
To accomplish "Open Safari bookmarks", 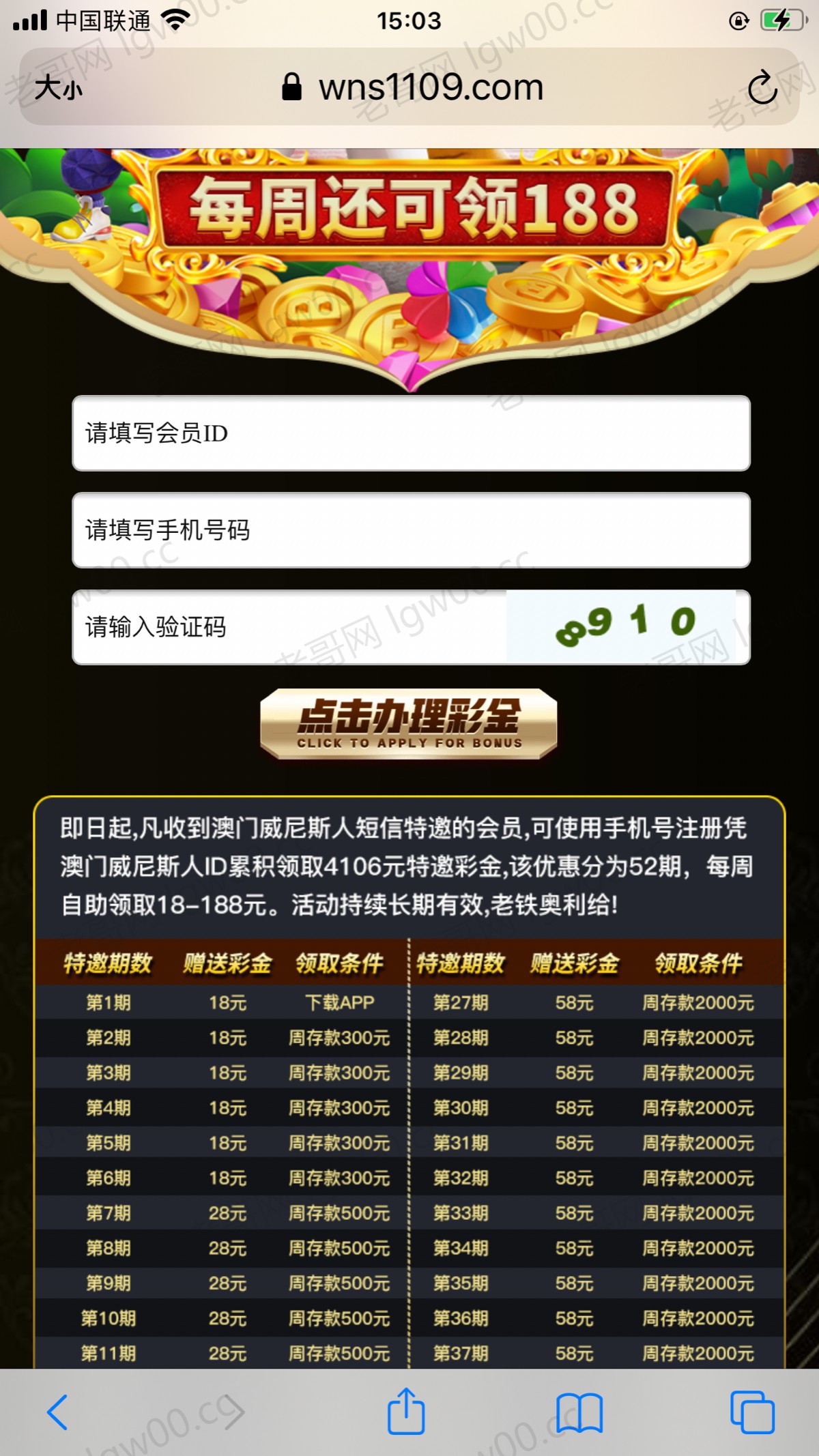I will click(x=579, y=1412).
